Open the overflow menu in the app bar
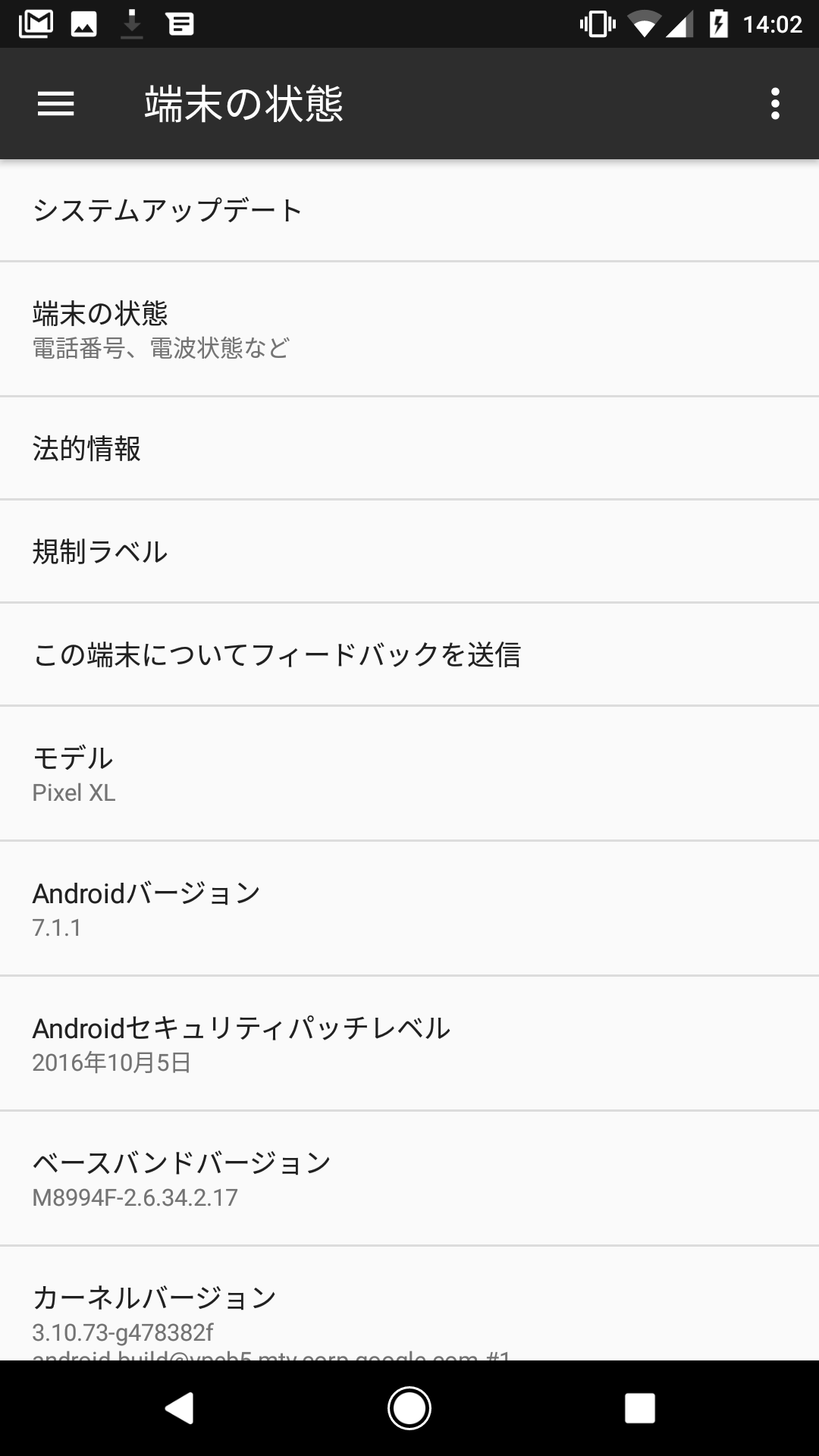Screen dimensions: 819x1456 775,104
